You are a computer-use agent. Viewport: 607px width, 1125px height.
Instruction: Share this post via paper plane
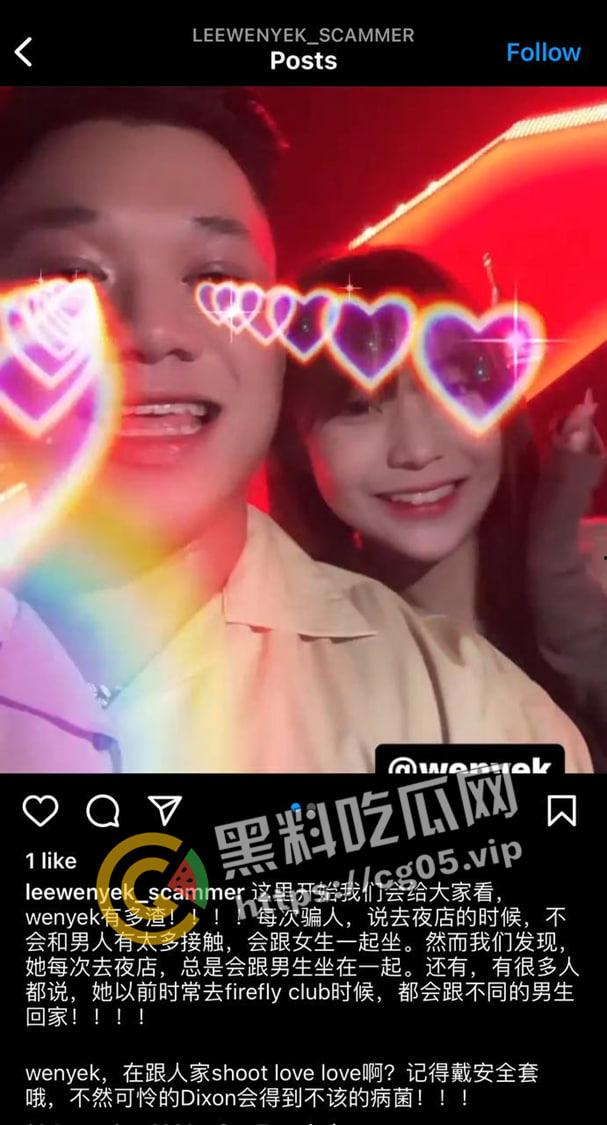[x=164, y=810]
